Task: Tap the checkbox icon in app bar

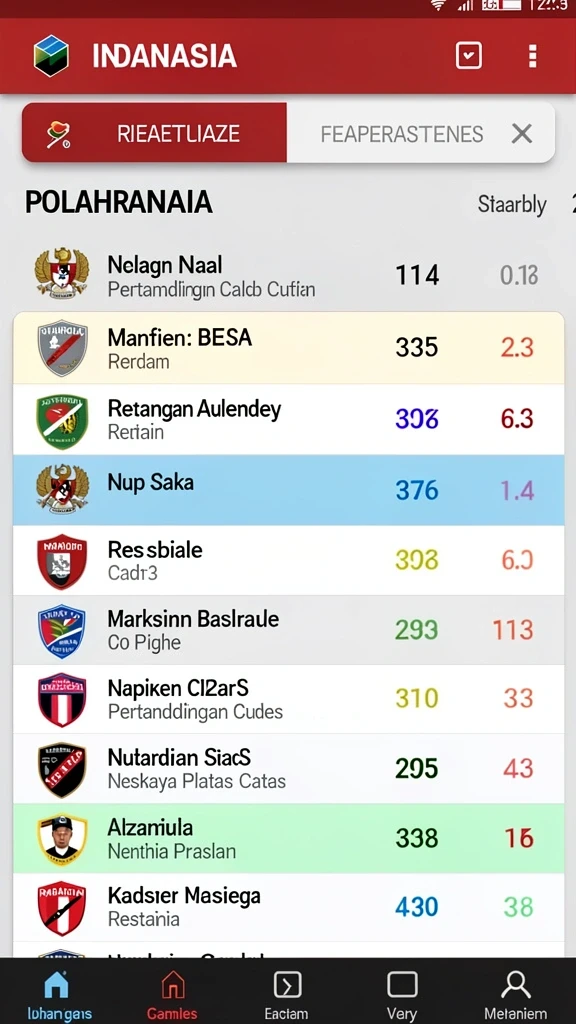Action: tap(468, 56)
